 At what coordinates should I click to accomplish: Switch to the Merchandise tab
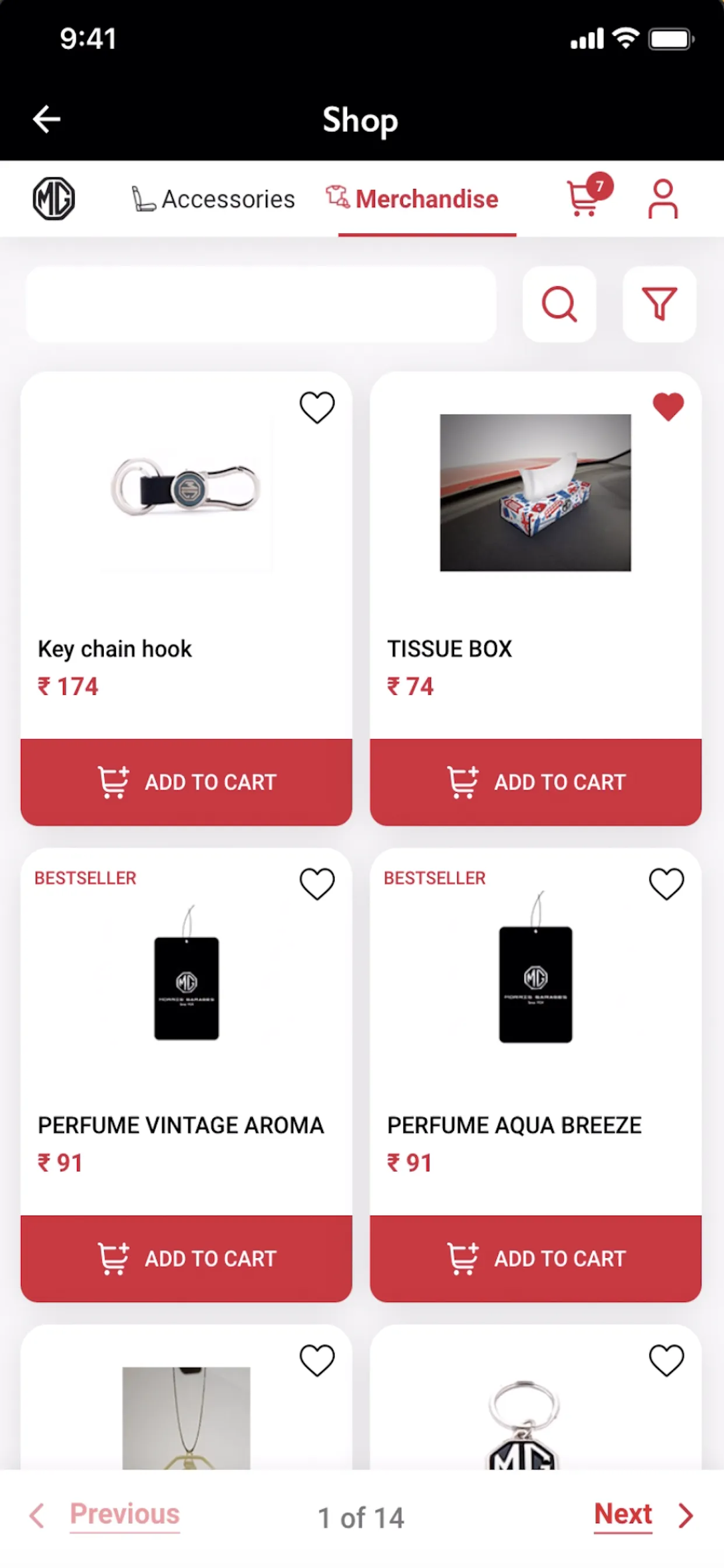(x=427, y=199)
